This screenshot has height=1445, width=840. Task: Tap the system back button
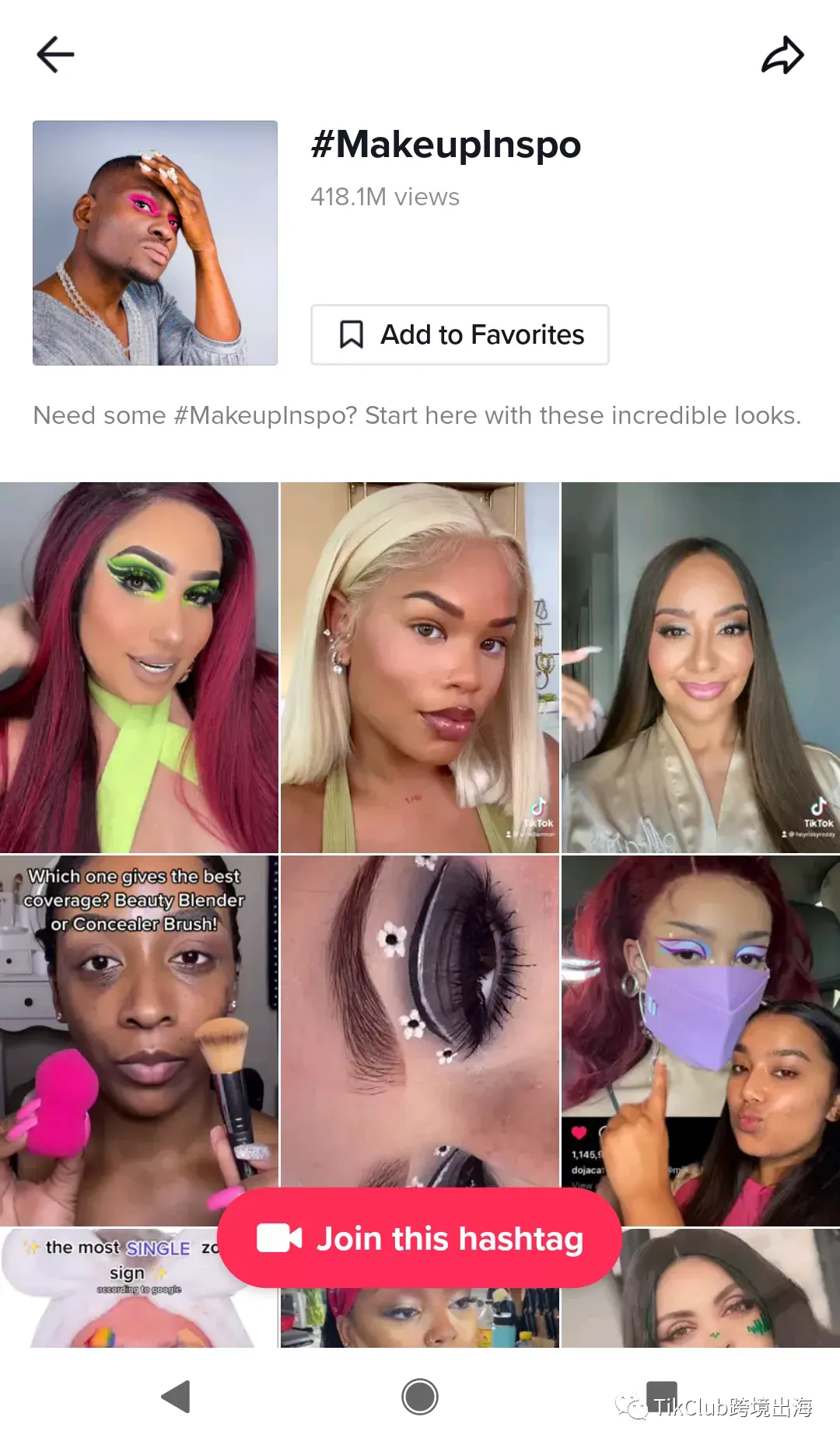point(177,1397)
